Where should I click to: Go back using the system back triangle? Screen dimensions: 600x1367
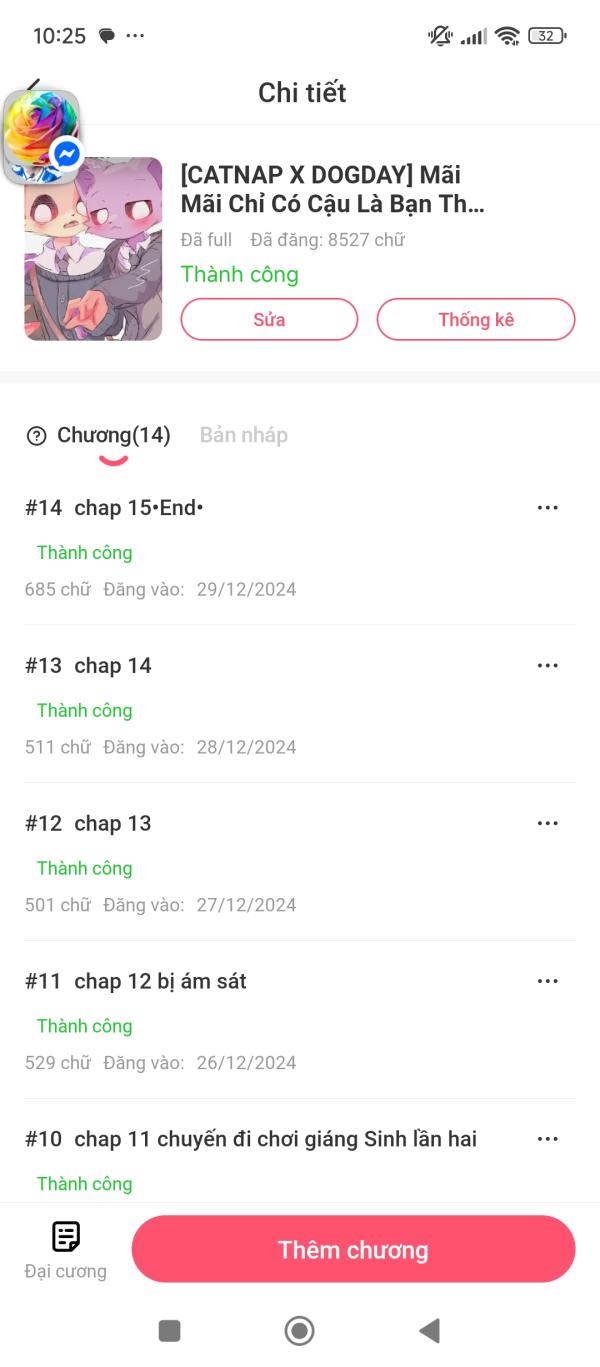429,1330
